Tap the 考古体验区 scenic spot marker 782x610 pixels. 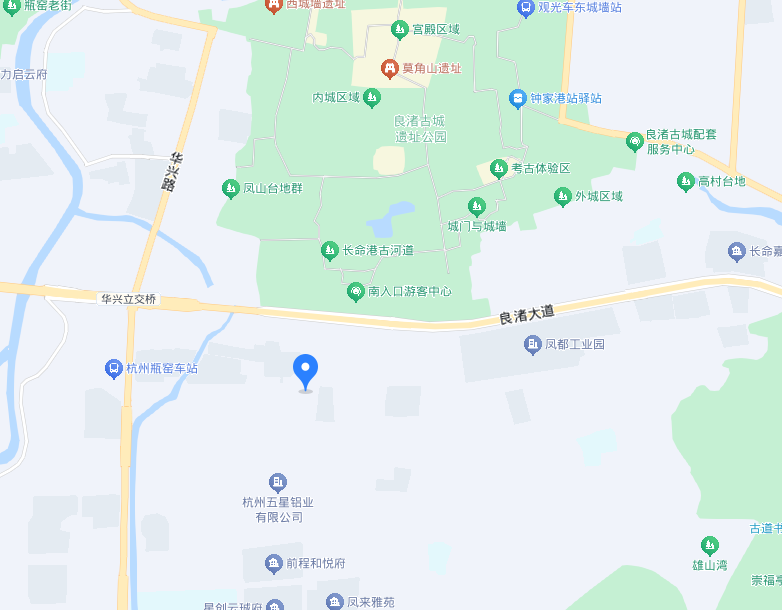(x=498, y=168)
